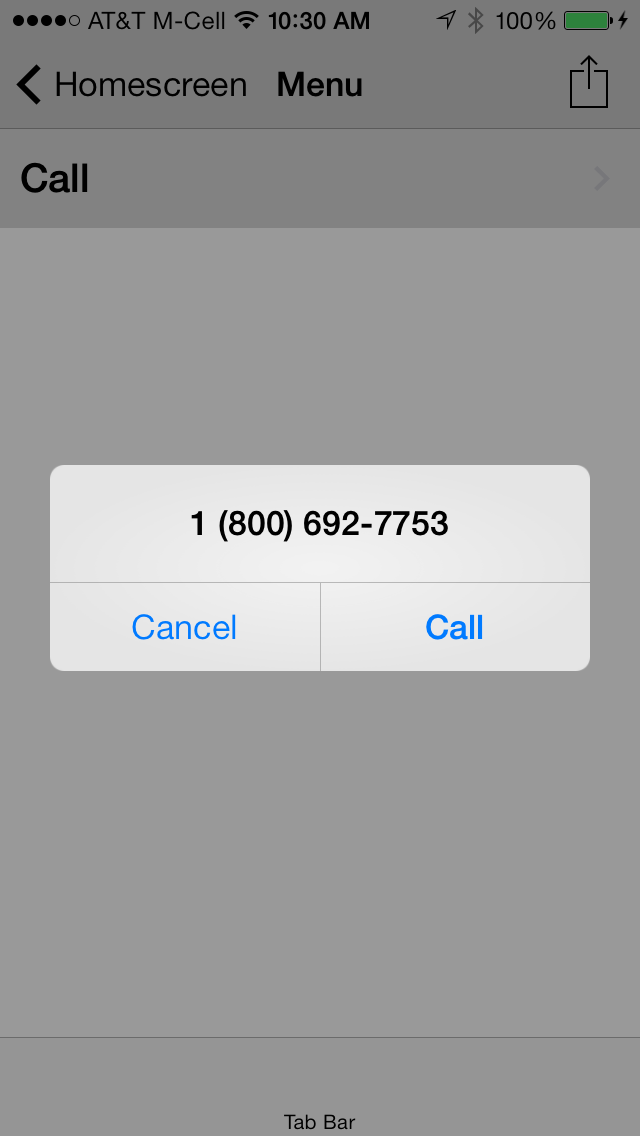640x1136 pixels.
Task: Confirm calling 1 (800) 692-7753
Action: click(454, 627)
